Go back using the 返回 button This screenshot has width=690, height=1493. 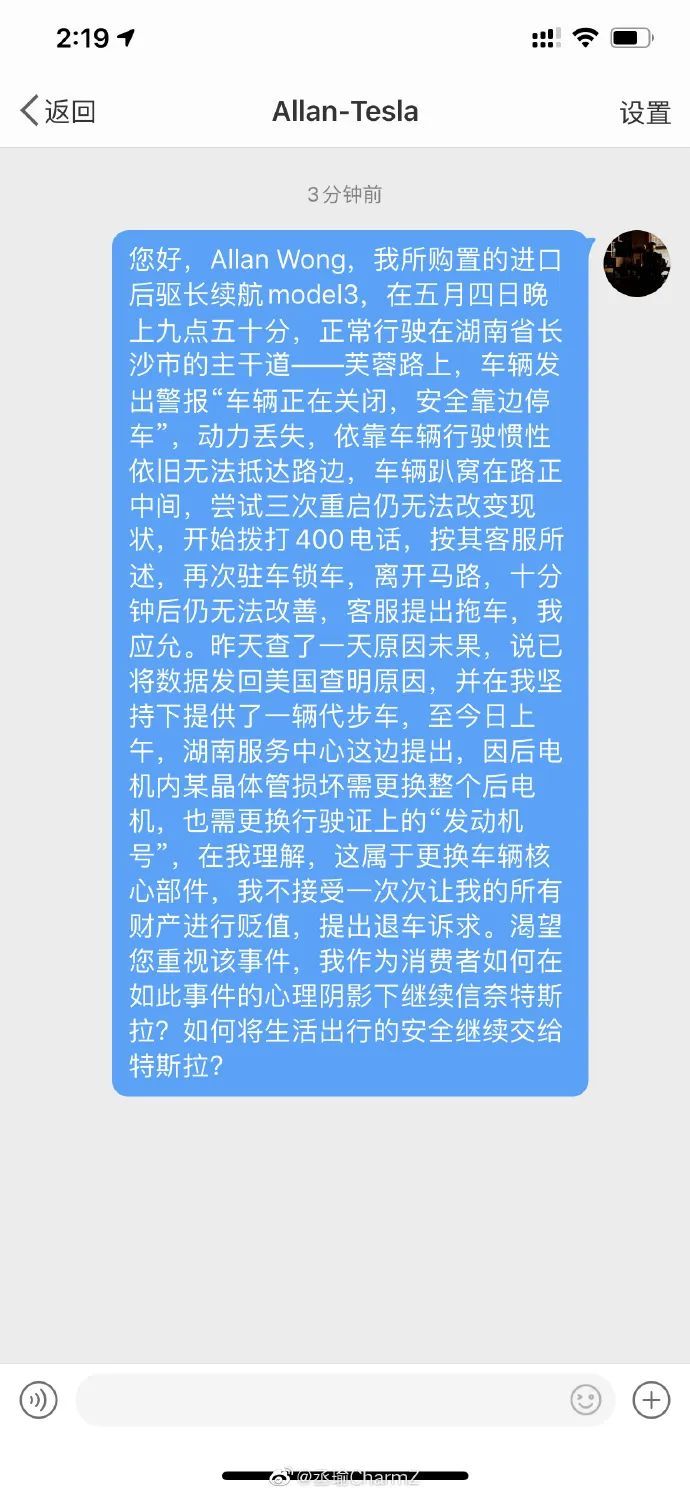[x=58, y=111]
